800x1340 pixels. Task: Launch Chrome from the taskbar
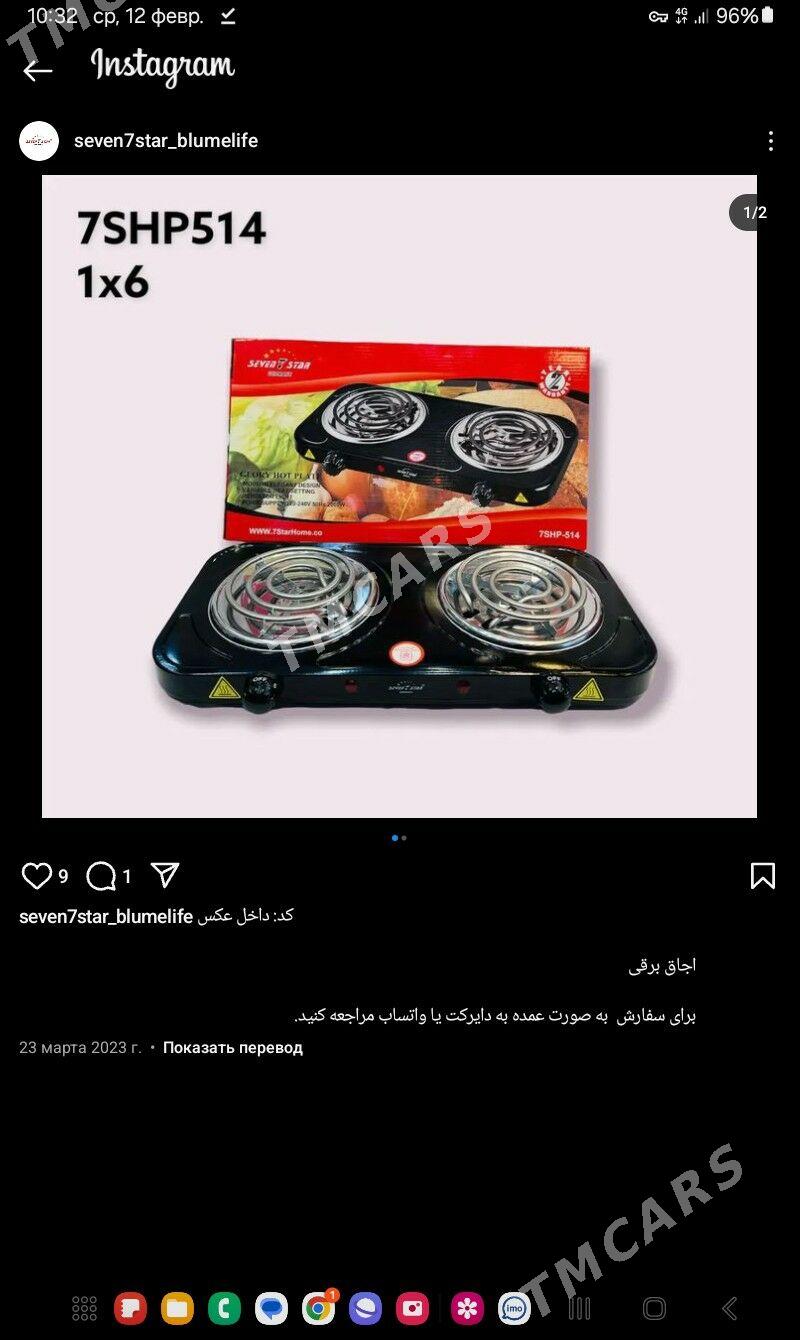click(x=318, y=1308)
